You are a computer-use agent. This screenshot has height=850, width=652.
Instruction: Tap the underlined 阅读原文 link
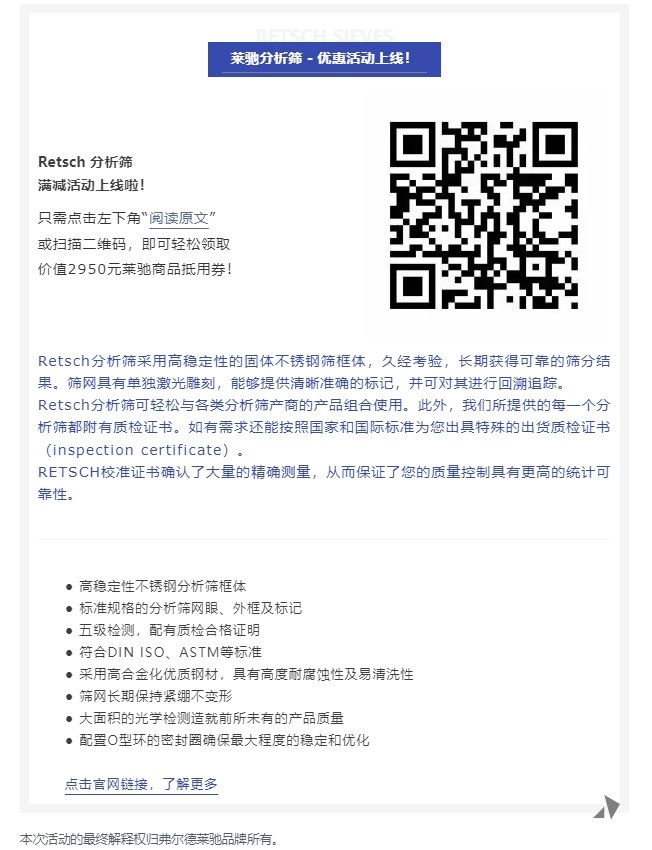pos(179,219)
